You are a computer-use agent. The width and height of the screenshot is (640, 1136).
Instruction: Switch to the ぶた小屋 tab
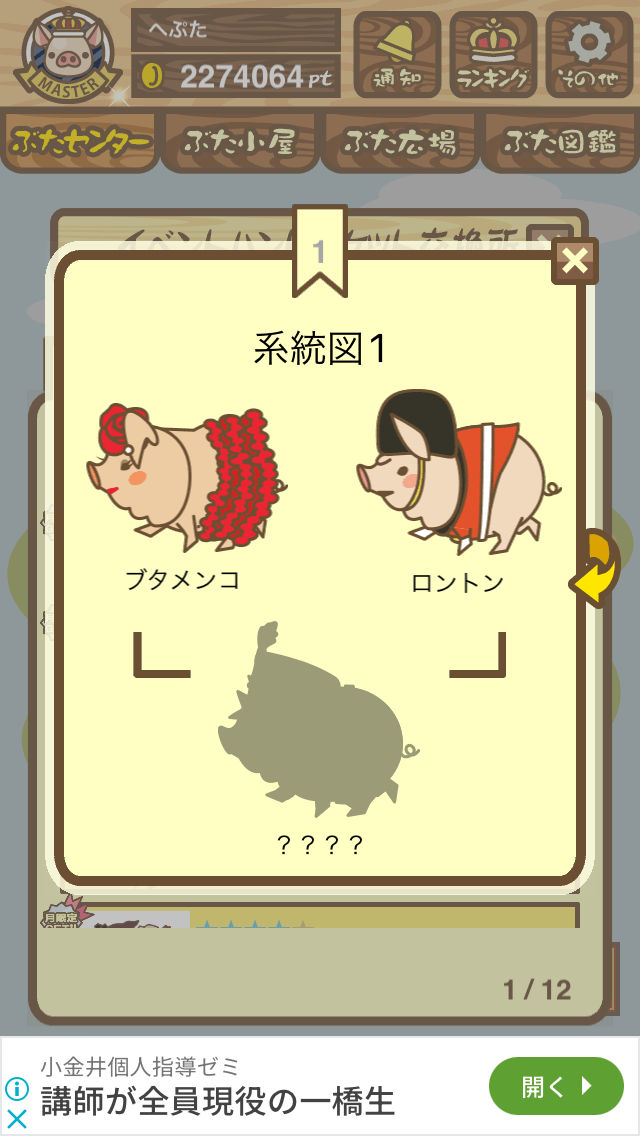(x=240, y=141)
